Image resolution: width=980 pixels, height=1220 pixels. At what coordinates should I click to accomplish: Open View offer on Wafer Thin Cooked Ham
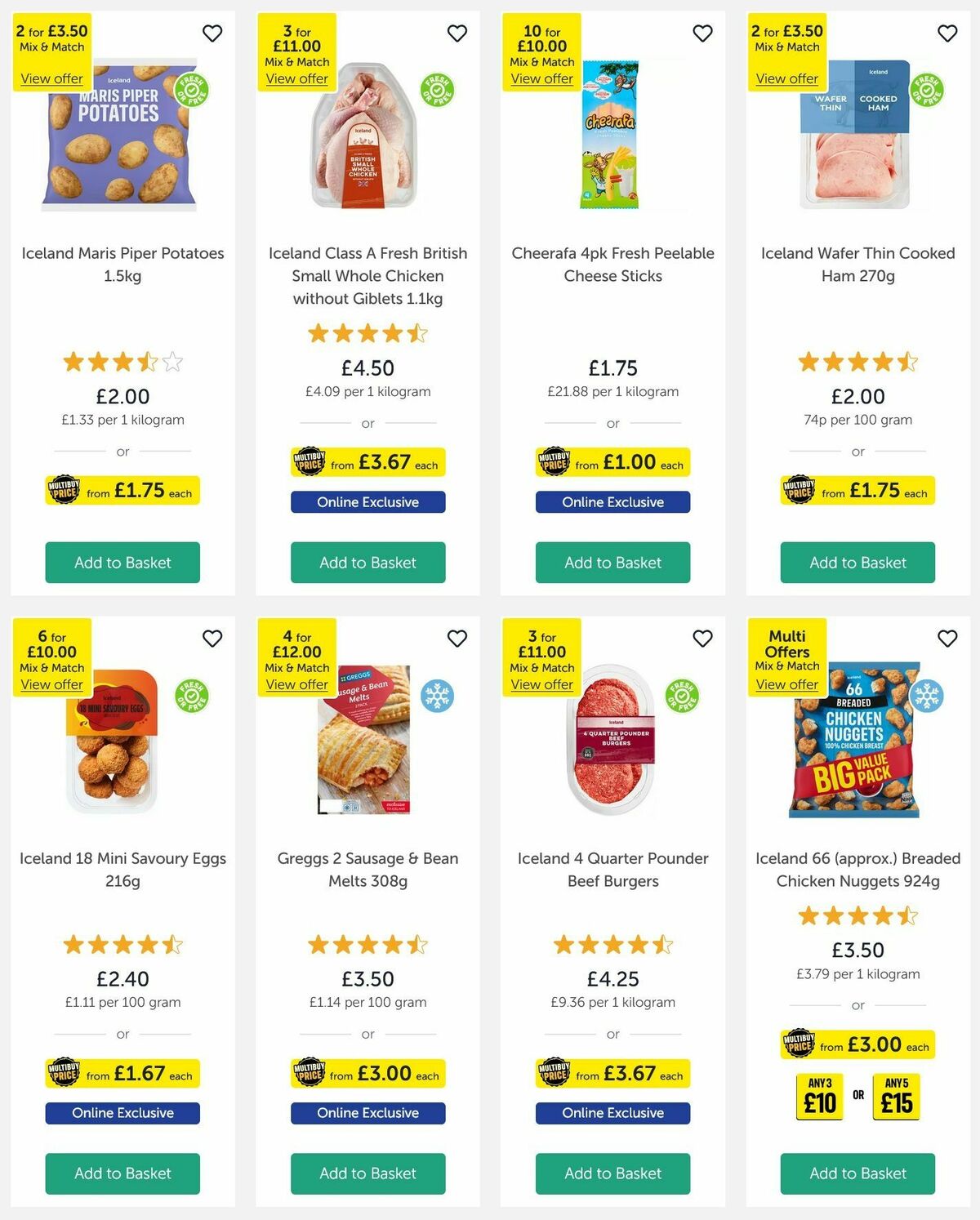pyautogui.click(x=786, y=78)
